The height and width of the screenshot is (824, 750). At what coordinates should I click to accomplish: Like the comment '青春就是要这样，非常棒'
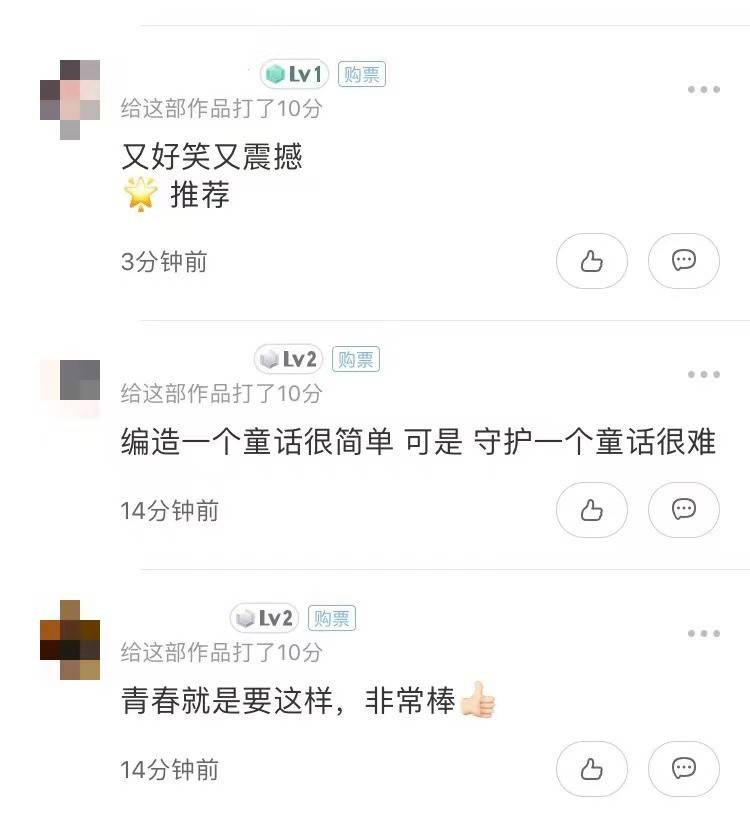[591, 769]
